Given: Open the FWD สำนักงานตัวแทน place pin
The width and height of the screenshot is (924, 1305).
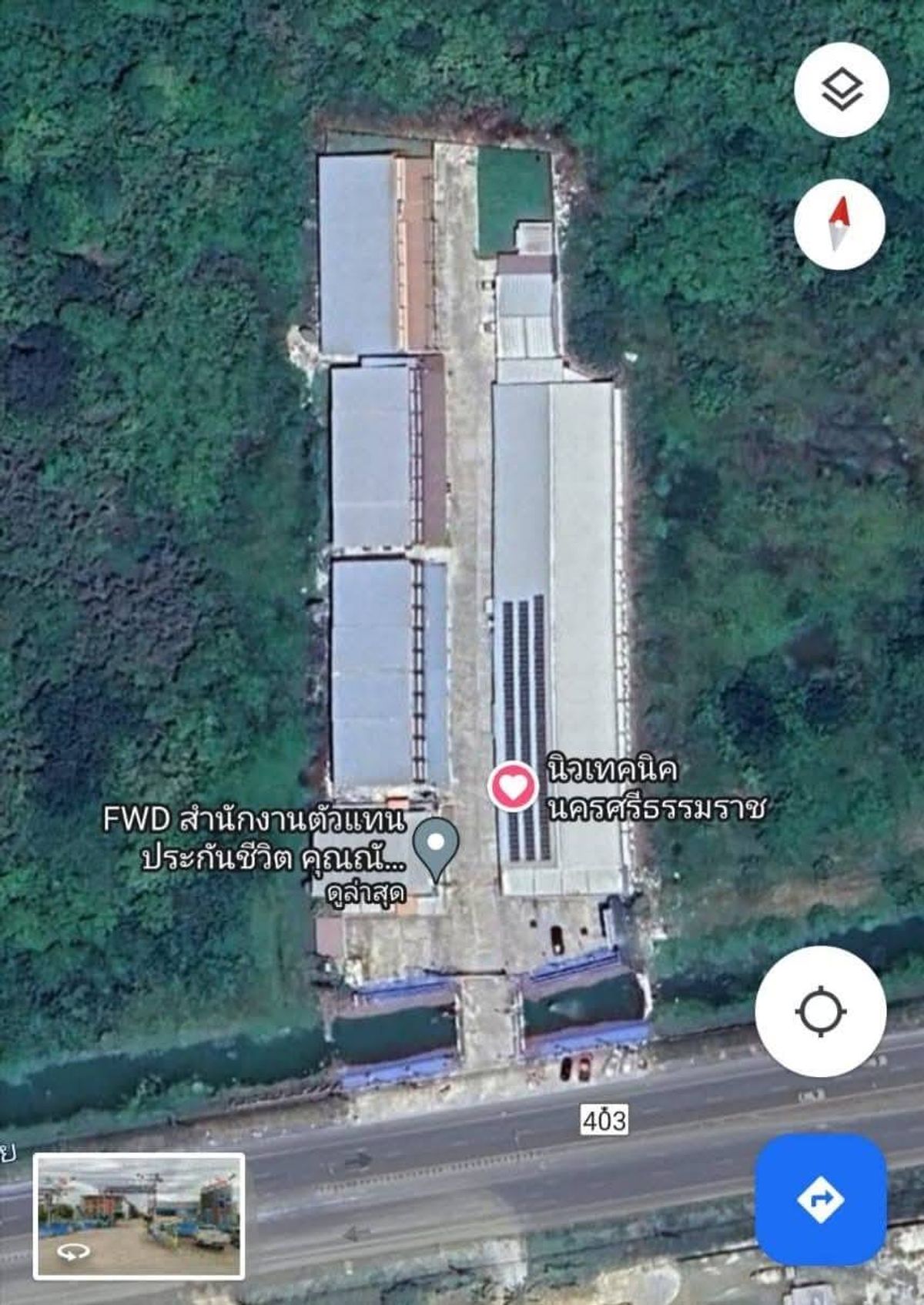Looking at the screenshot, I should 436,846.
